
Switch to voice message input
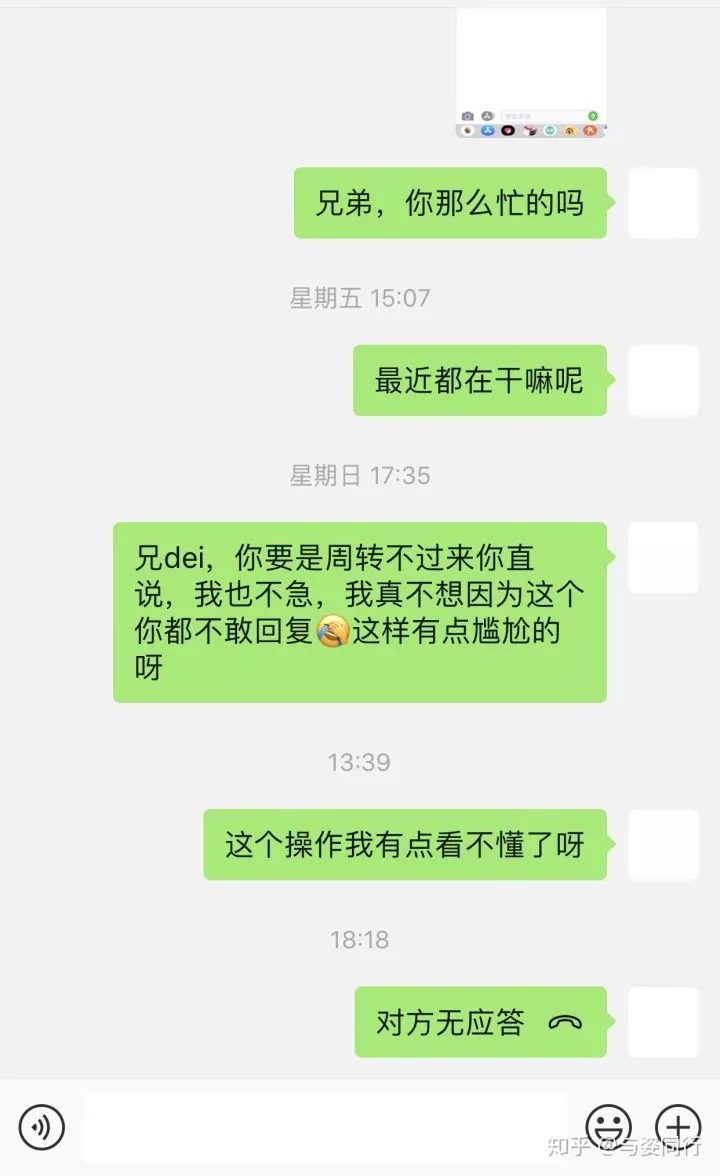coord(42,1126)
